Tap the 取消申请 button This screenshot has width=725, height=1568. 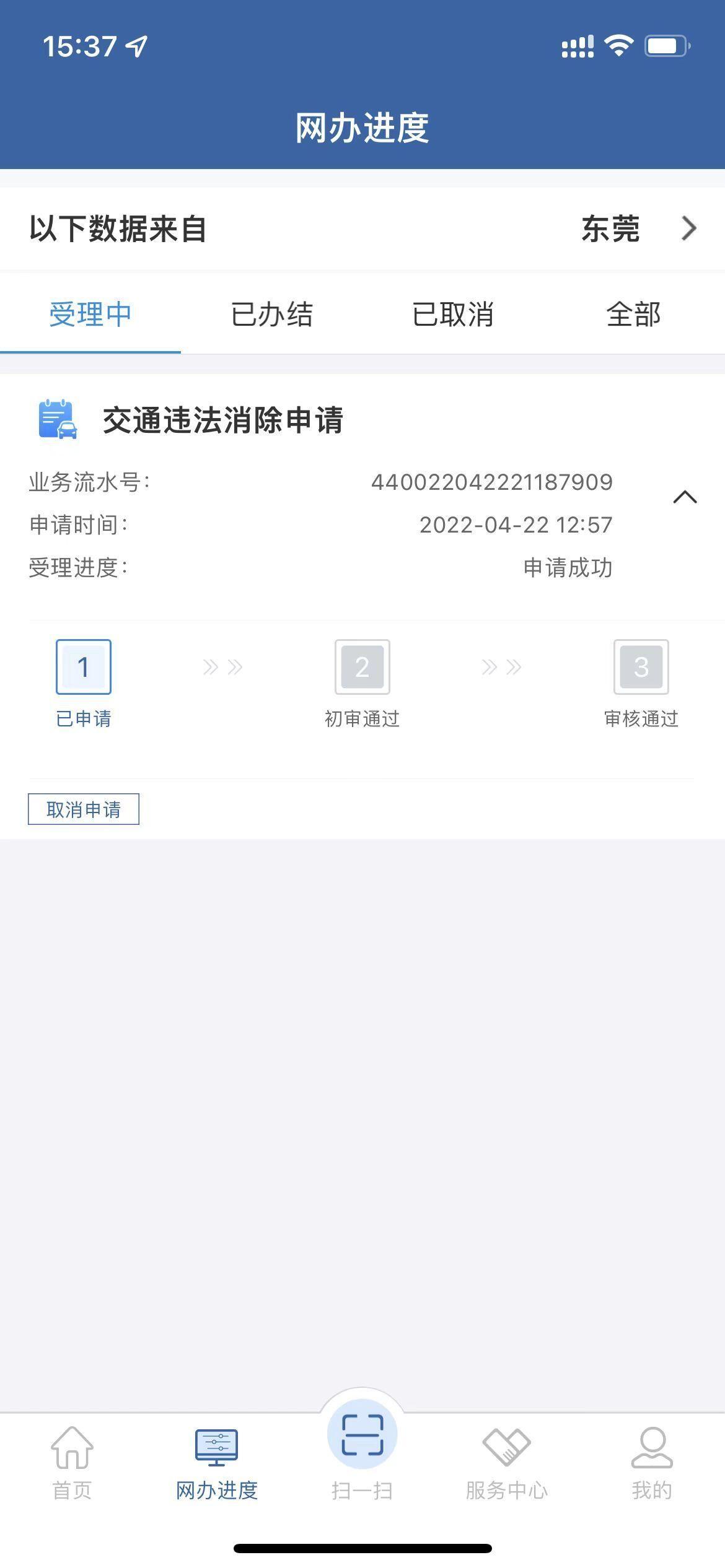(x=84, y=809)
